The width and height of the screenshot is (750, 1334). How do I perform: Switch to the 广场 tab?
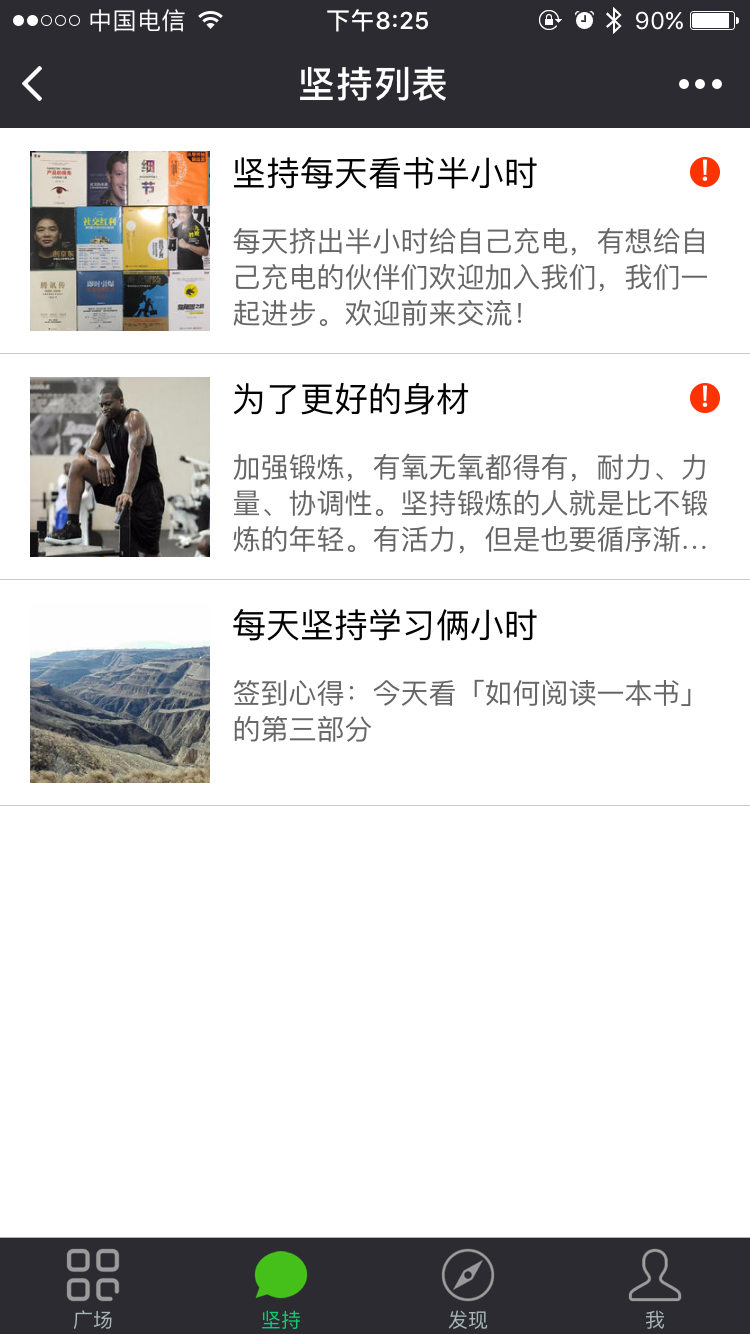(93, 1288)
